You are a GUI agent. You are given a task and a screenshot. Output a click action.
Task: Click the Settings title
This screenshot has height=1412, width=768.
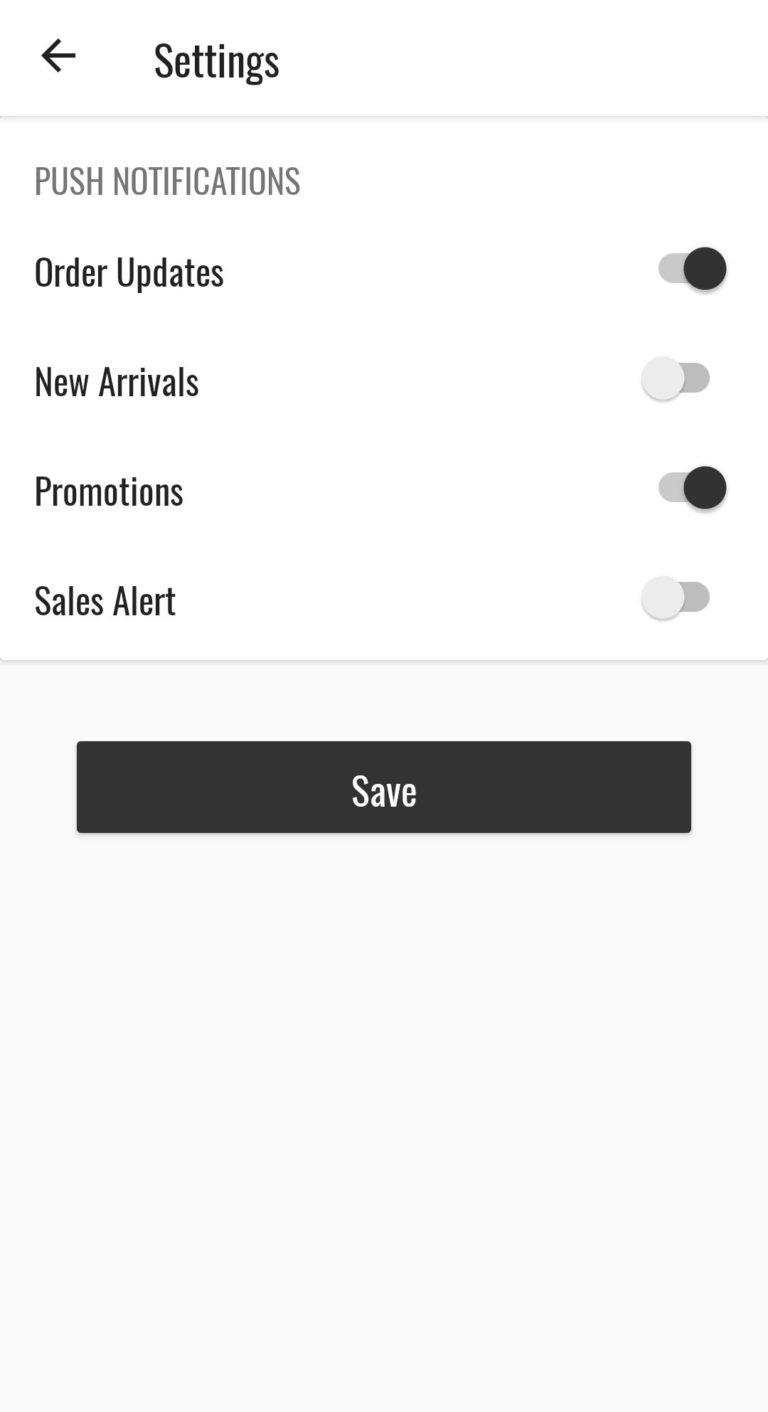(x=216, y=58)
